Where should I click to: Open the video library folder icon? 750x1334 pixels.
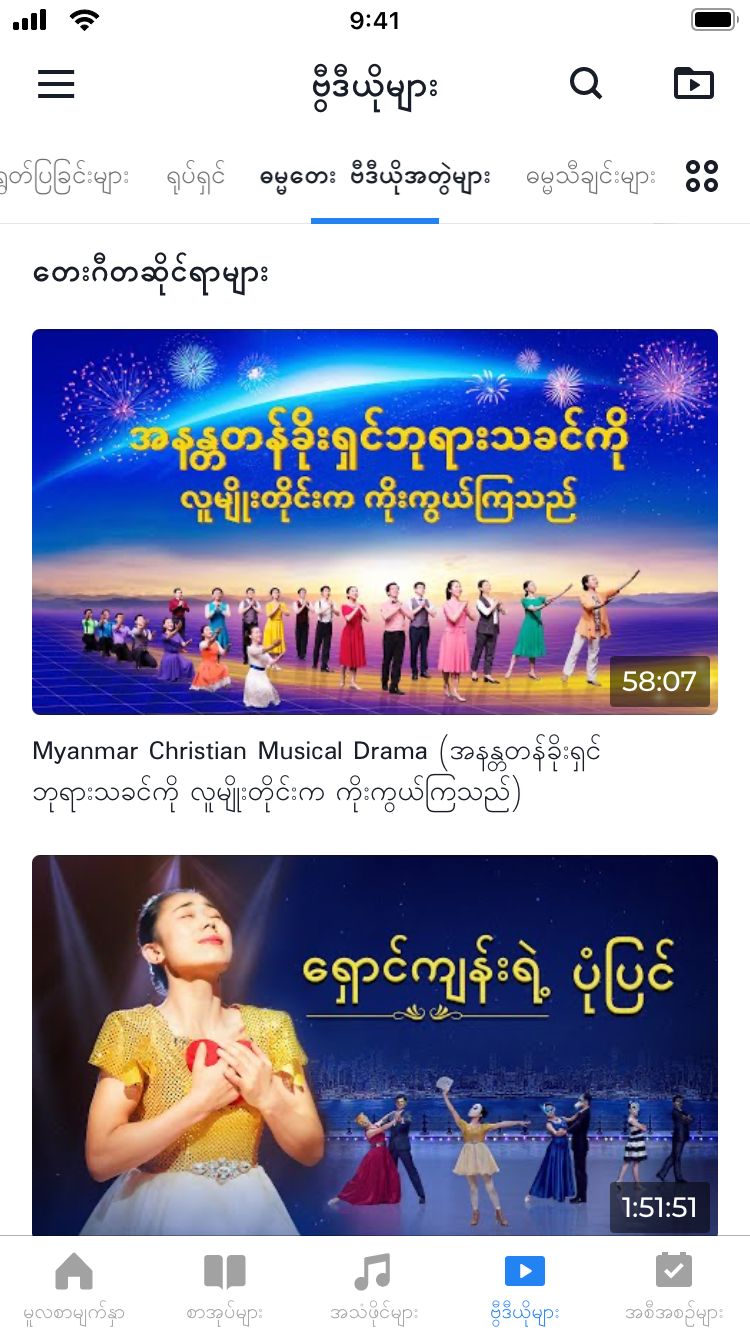(694, 84)
